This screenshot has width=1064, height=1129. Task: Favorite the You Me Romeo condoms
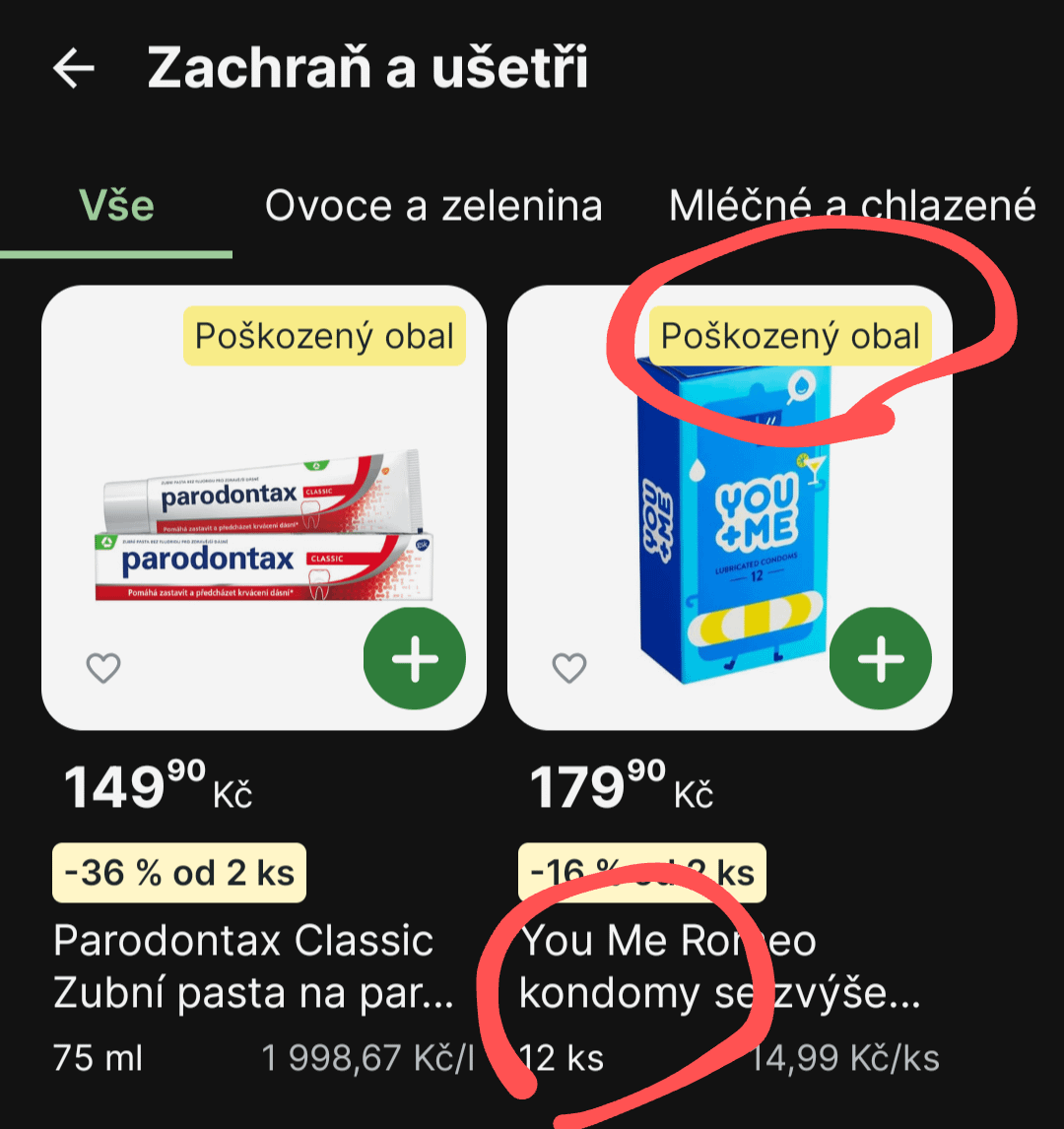tap(568, 669)
